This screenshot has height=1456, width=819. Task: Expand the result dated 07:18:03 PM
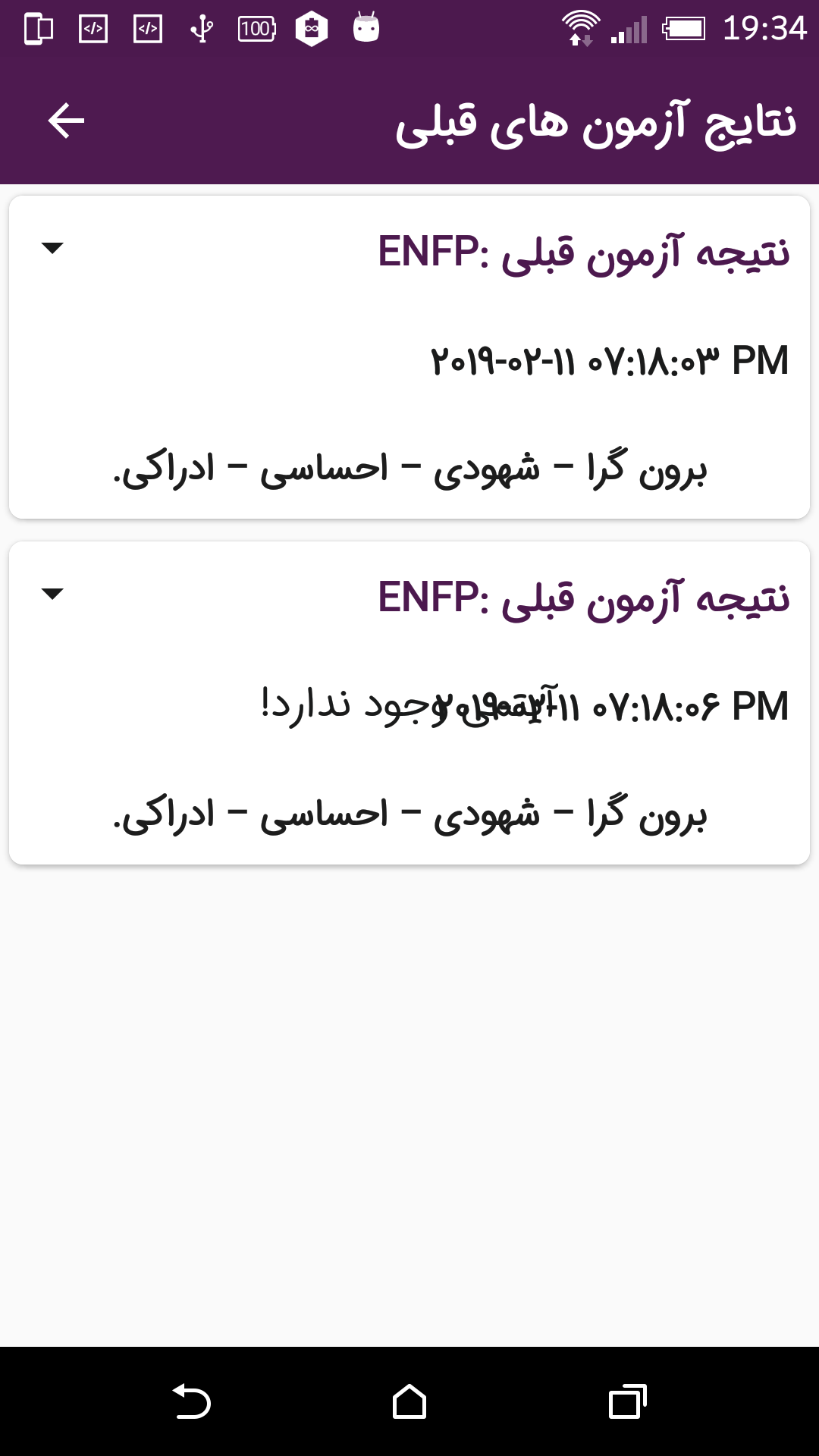point(52,248)
